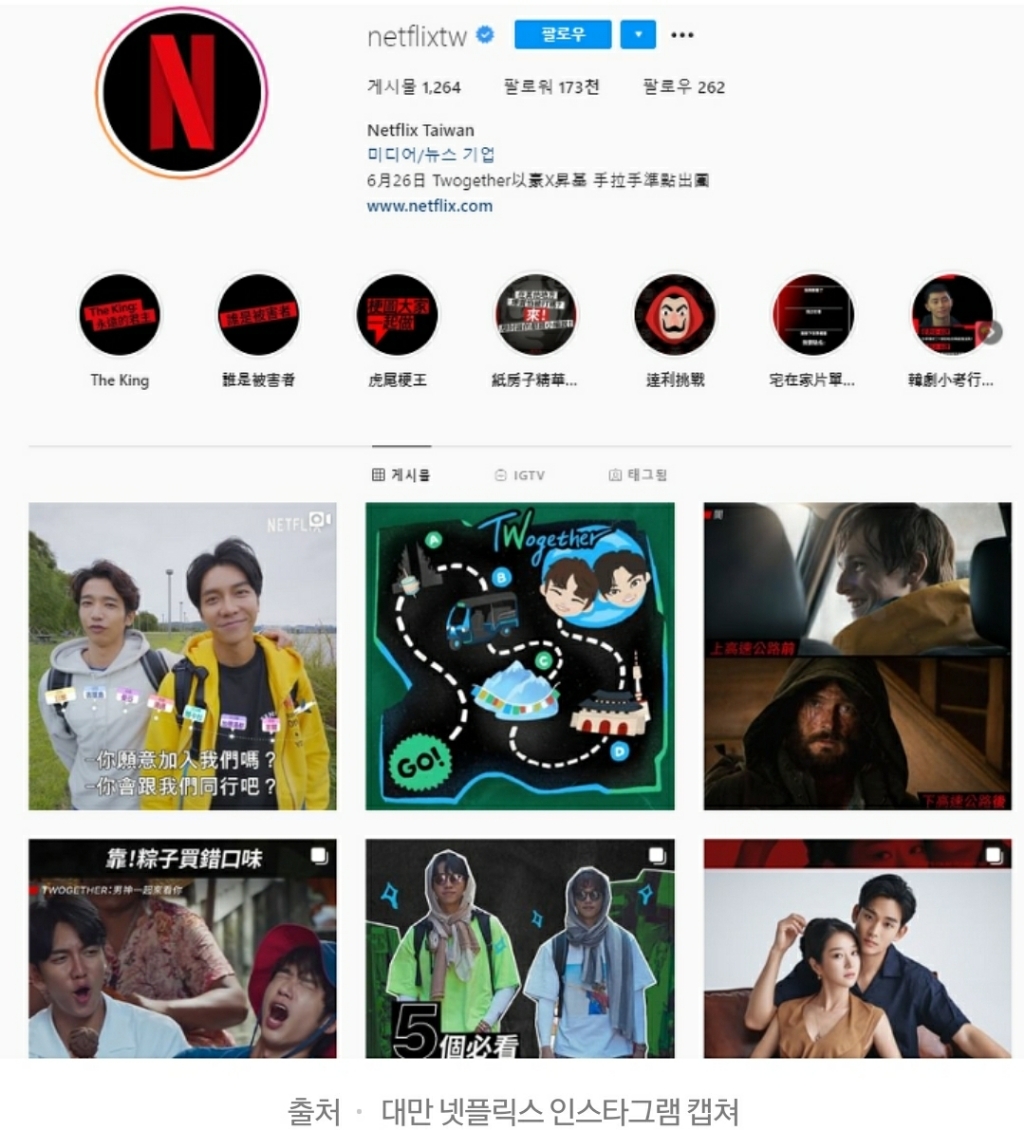The image size is (1024, 1130).
Task: Open the 5個必看 carousel post
Action: pos(520,948)
